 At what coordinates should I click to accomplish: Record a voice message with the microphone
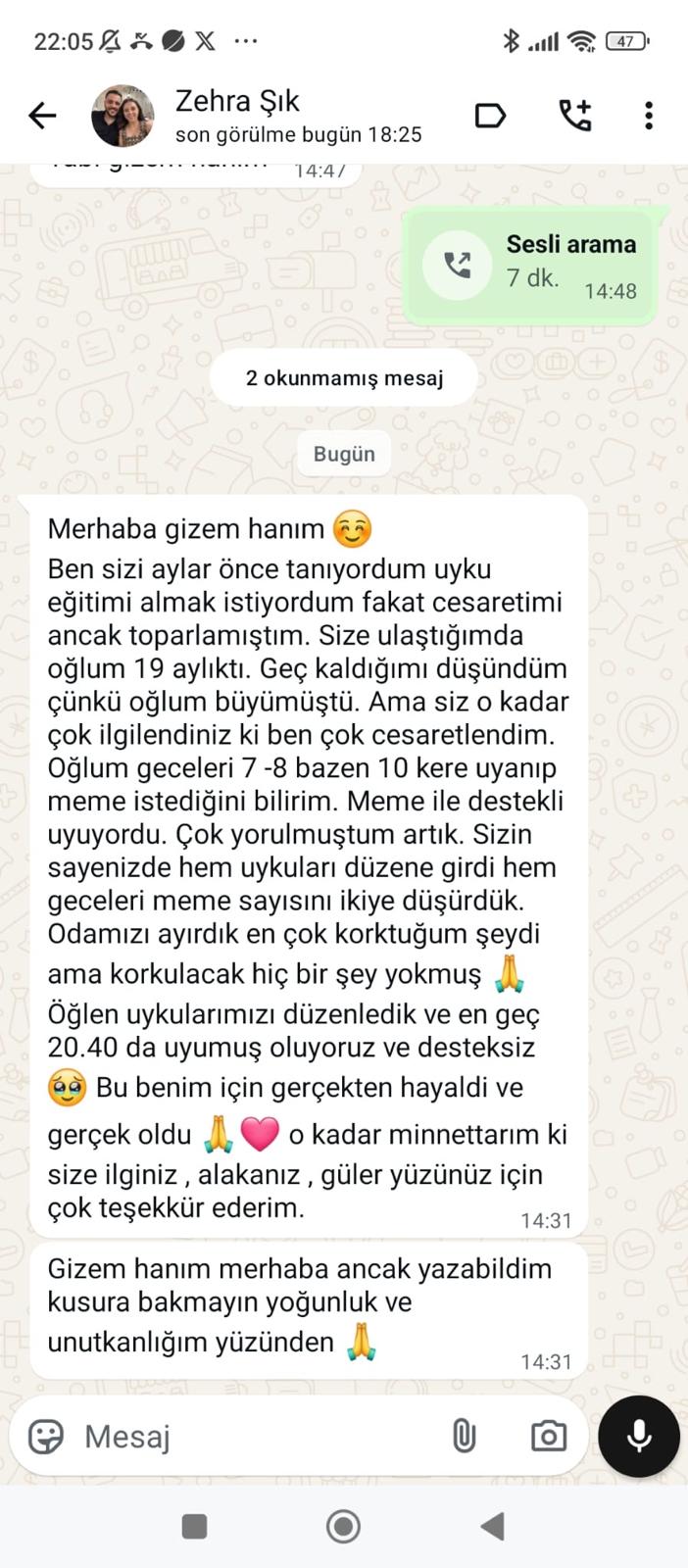click(x=639, y=1437)
